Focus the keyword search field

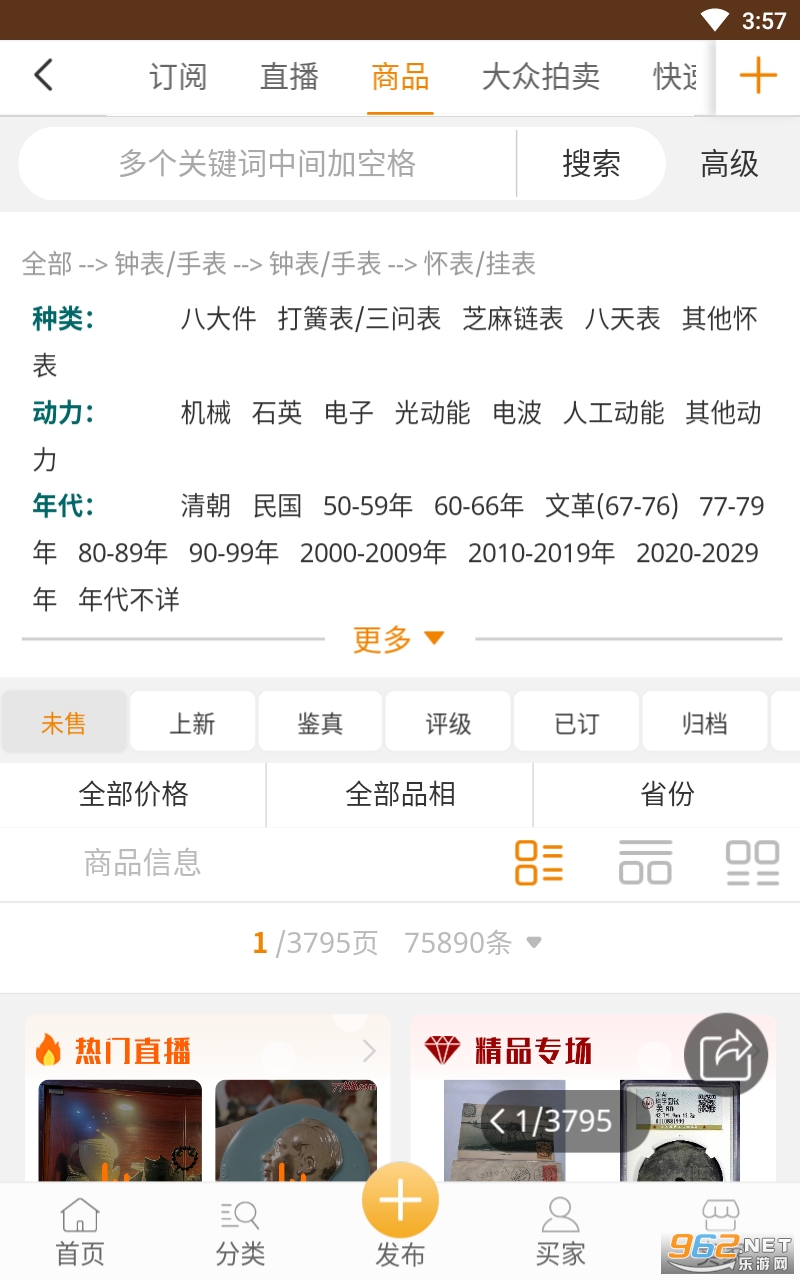click(267, 164)
